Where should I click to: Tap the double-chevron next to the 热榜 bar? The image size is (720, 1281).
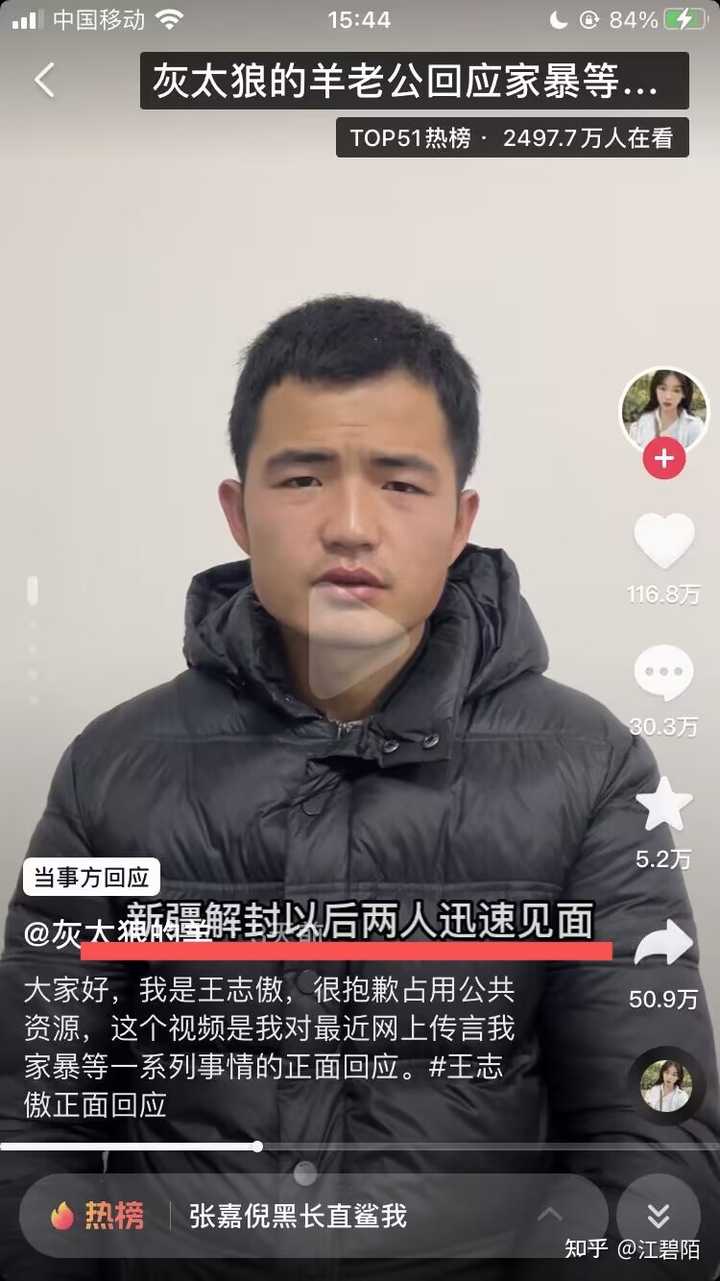(x=658, y=1215)
